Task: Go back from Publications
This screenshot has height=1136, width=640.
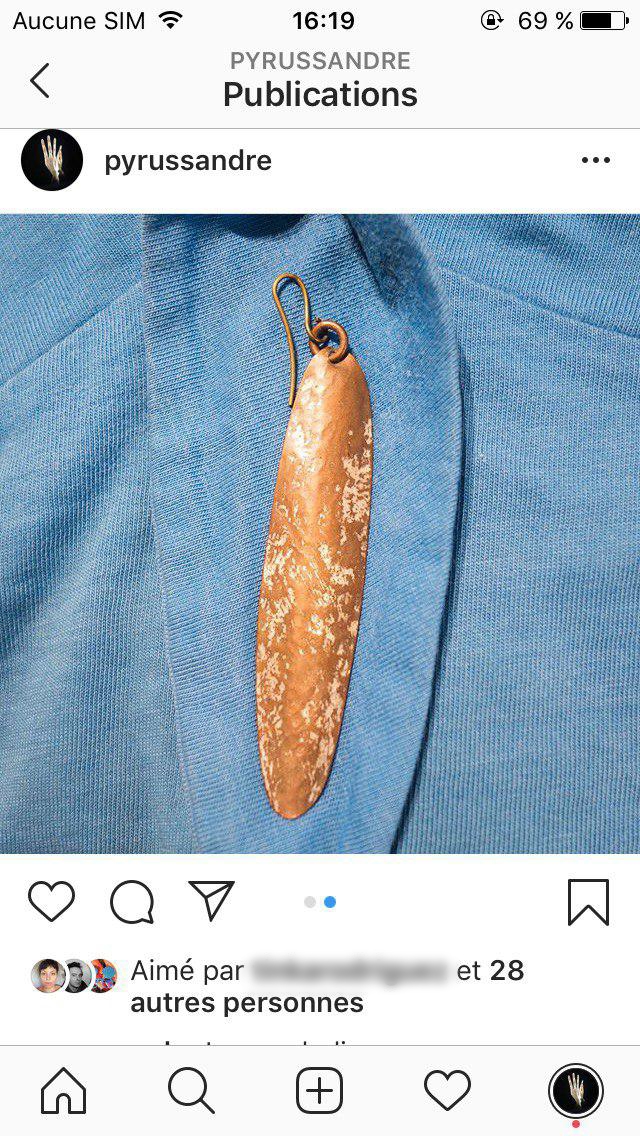Action: pos(40,81)
